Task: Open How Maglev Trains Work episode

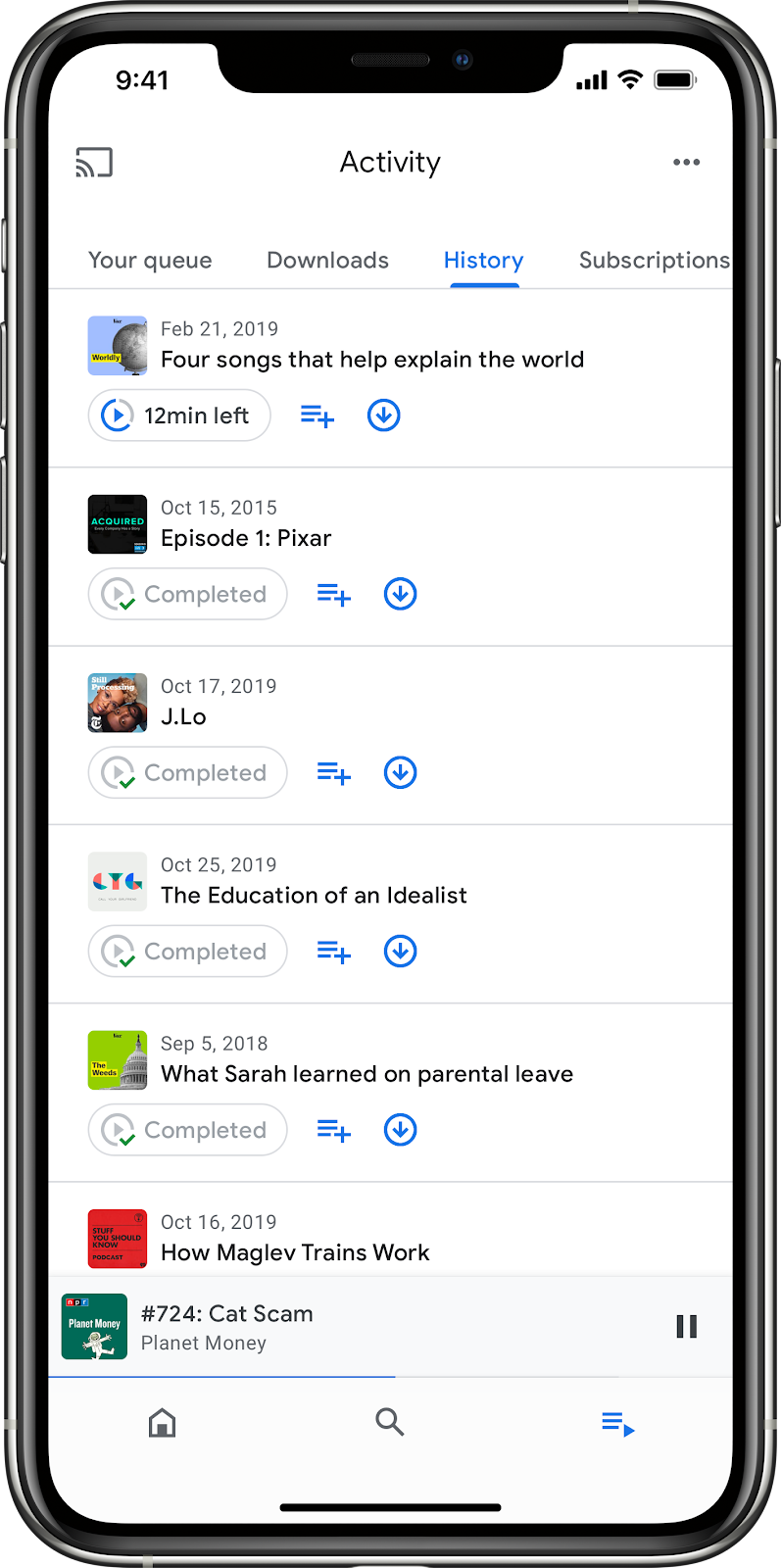Action: (295, 1252)
